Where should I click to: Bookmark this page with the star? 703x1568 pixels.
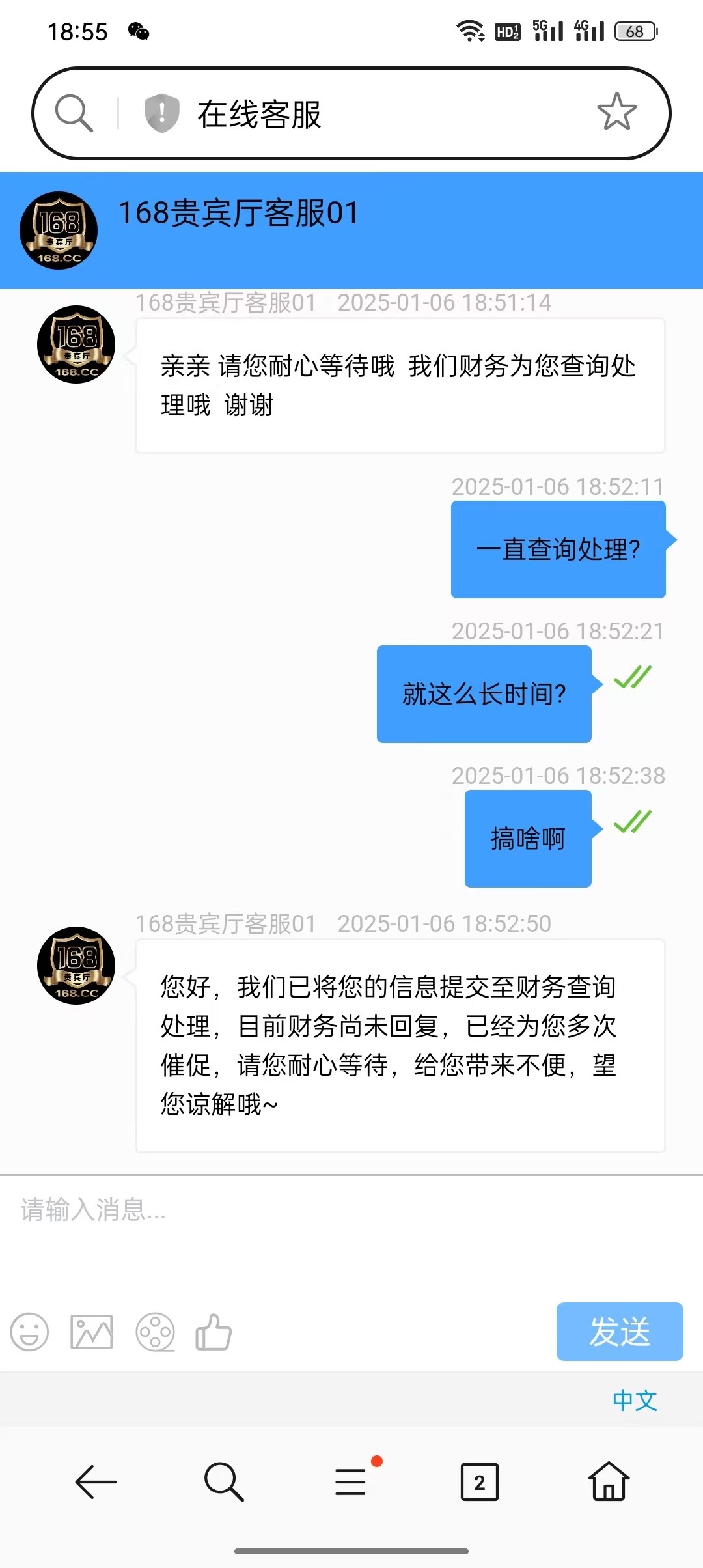[x=616, y=112]
